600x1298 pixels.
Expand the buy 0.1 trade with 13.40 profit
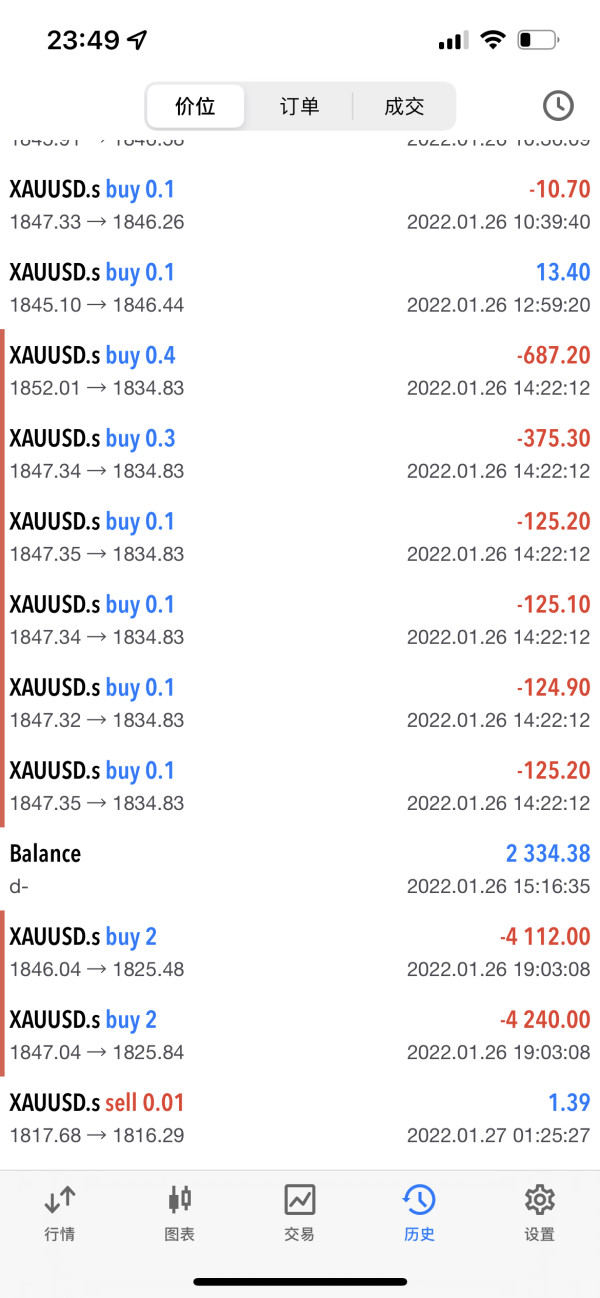(x=300, y=288)
